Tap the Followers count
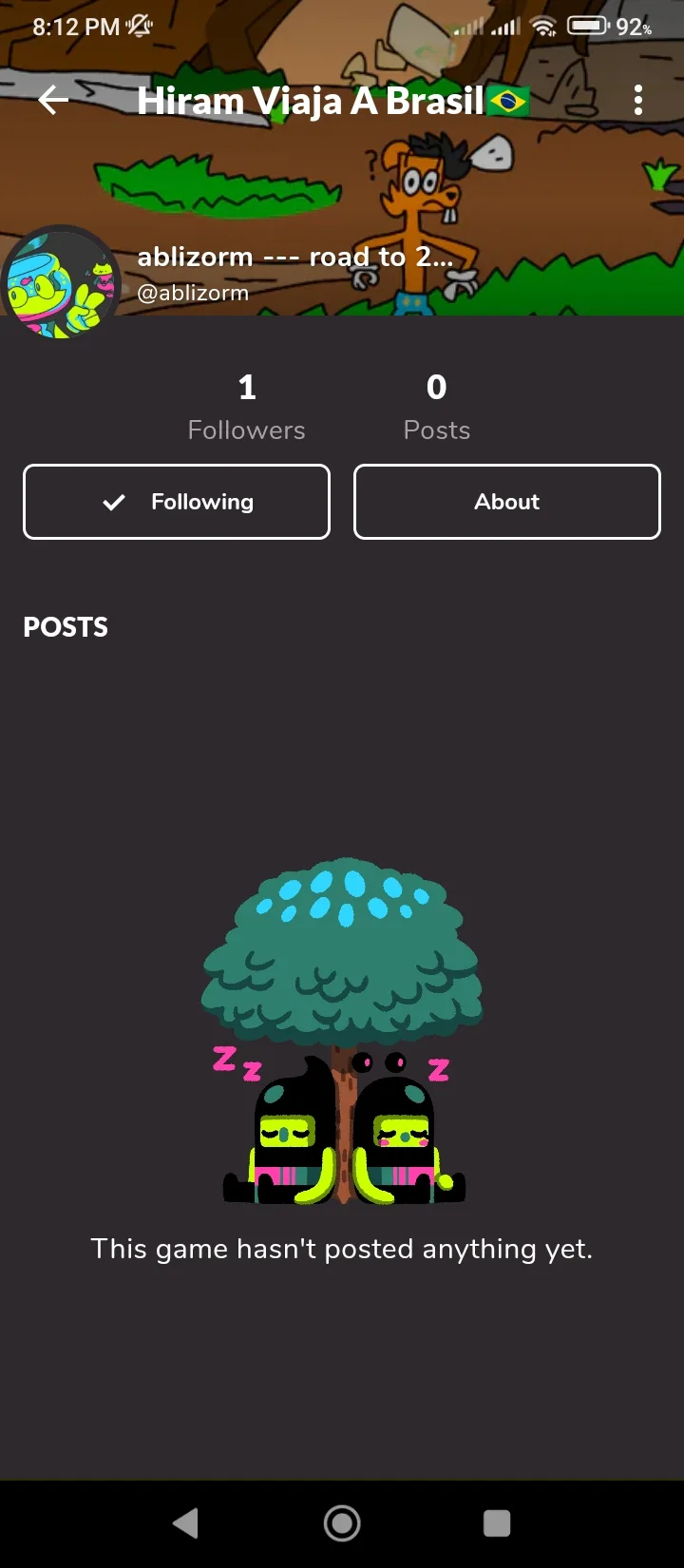Screen dimensions: 684x1568 coord(246,407)
